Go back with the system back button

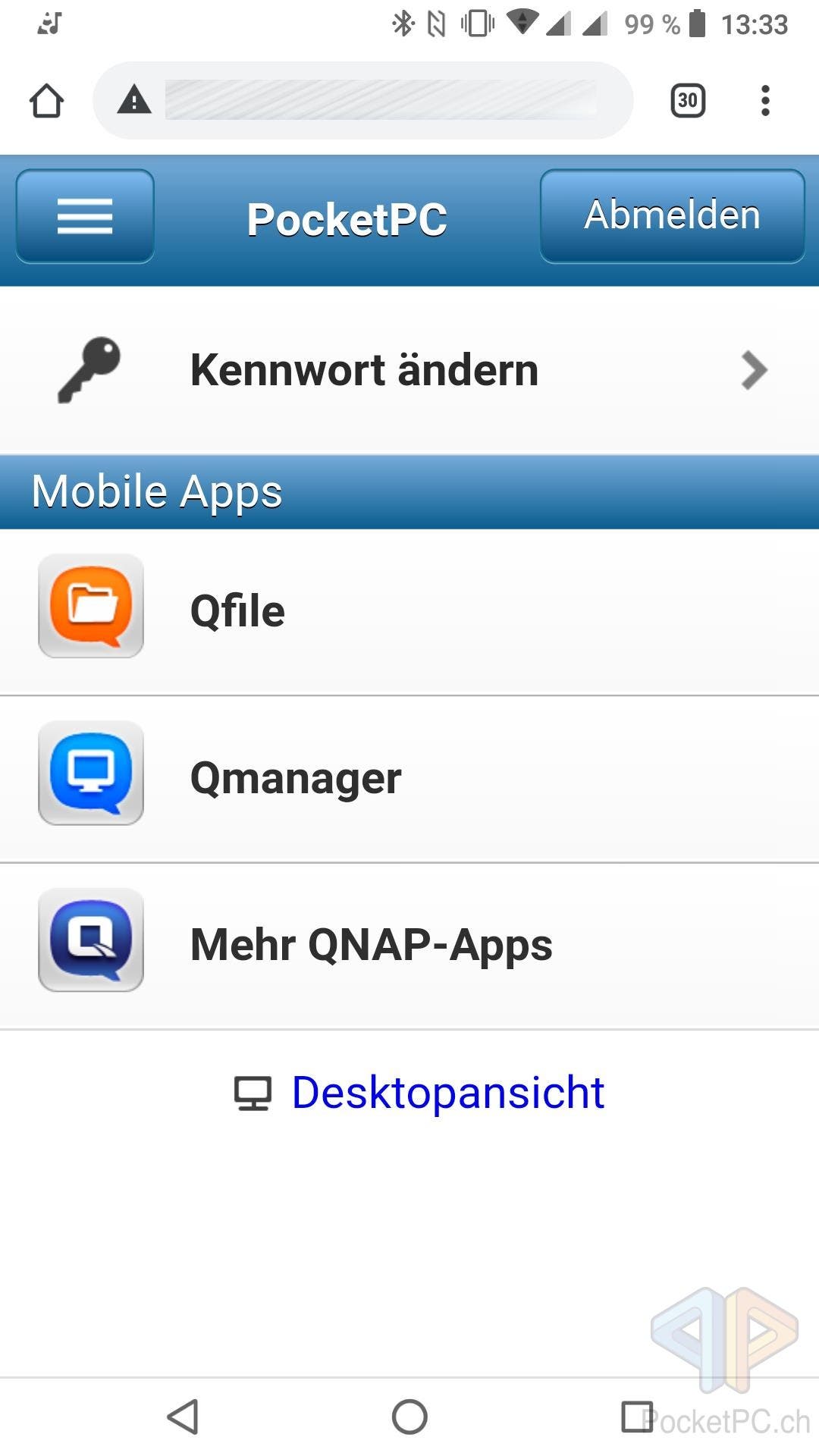coord(183,1416)
